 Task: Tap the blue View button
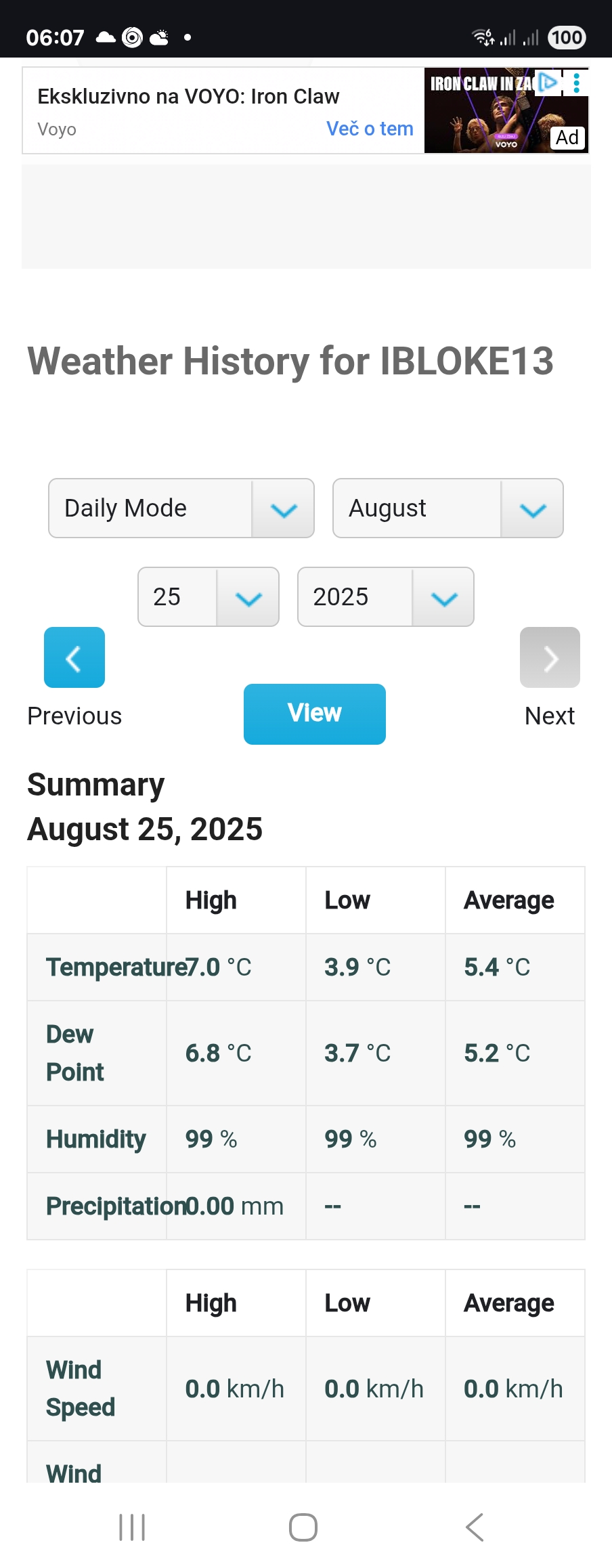[315, 714]
